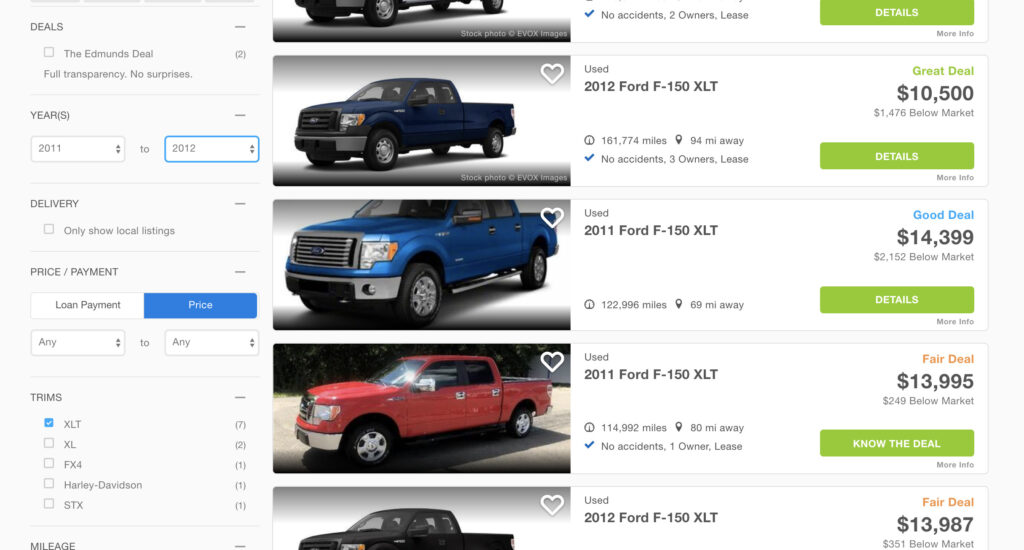Open More Info for the $13,995 truck

click(954, 465)
